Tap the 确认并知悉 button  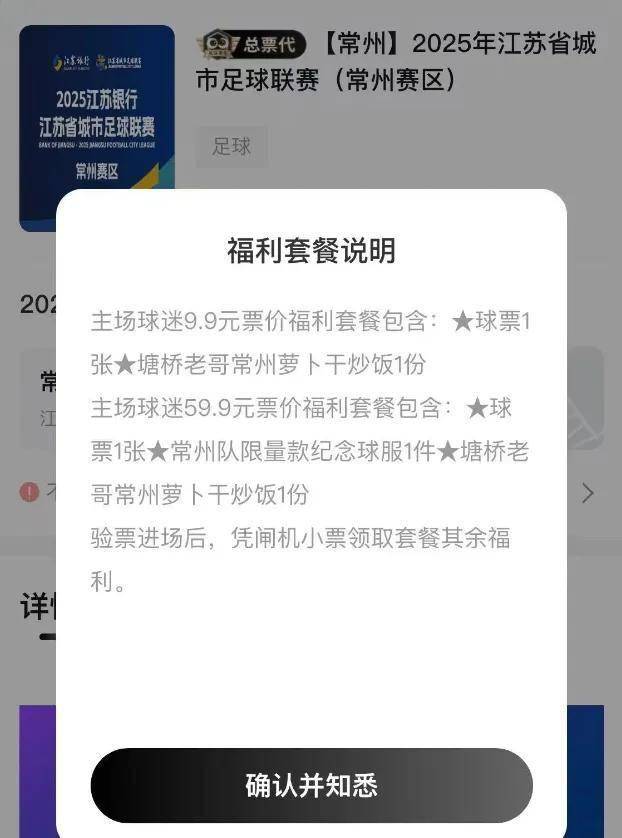pos(311,785)
